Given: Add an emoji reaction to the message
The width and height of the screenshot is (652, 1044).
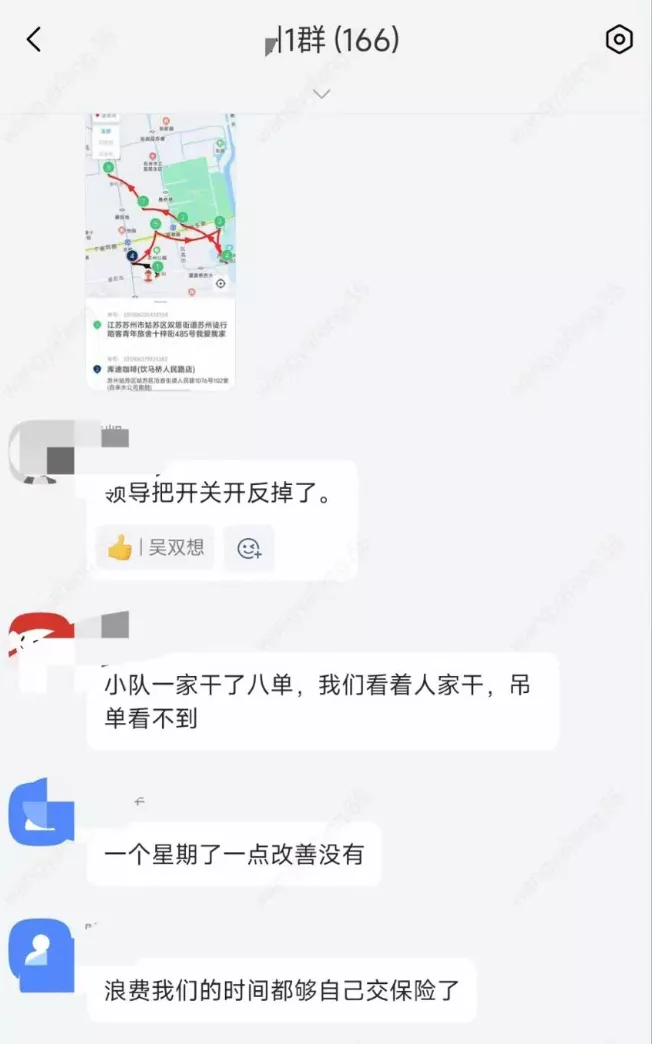Looking at the screenshot, I should pyautogui.click(x=249, y=548).
